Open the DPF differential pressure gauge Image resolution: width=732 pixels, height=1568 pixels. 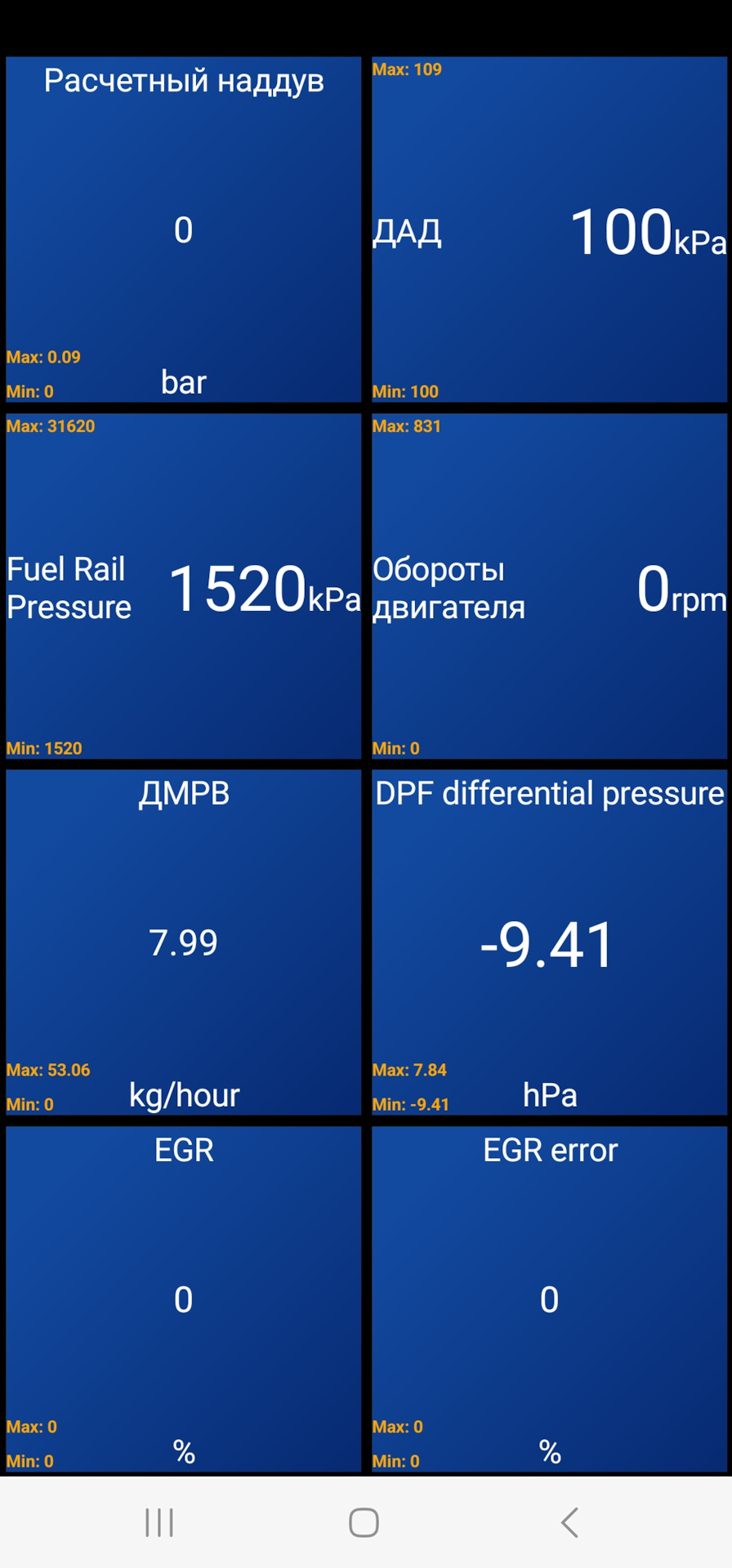(549, 942)
